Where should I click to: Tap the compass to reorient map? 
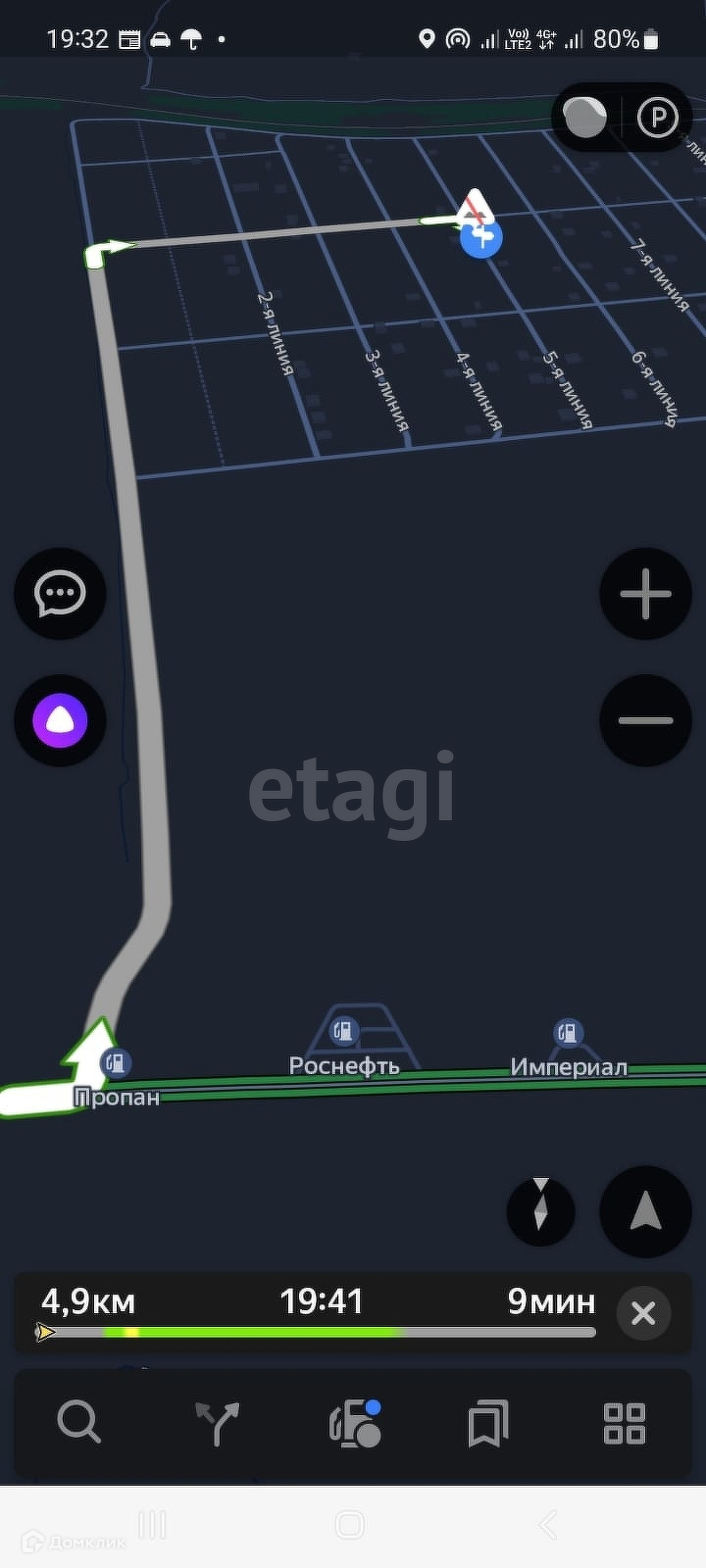point(540,1211)
